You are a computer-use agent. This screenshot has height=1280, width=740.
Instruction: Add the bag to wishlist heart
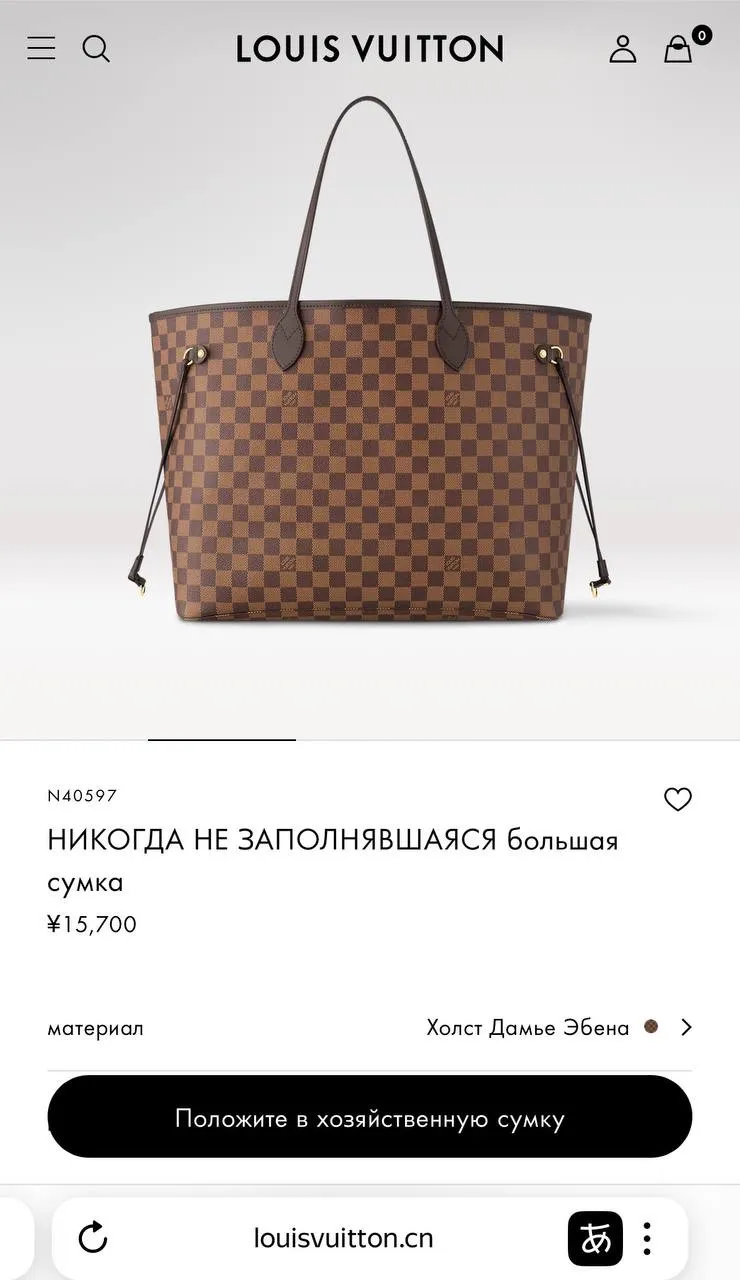point(678,799)
